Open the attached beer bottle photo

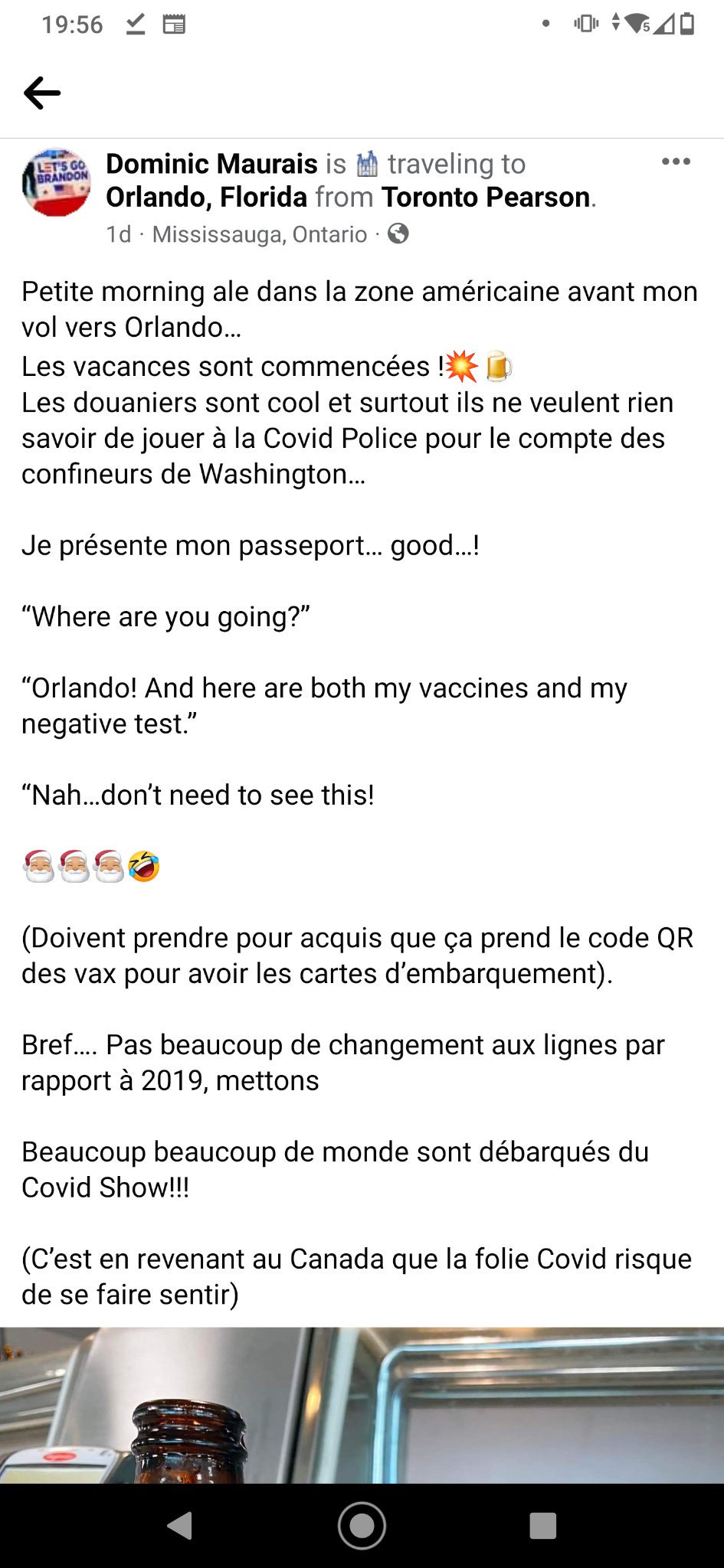tap(362, 1406)
